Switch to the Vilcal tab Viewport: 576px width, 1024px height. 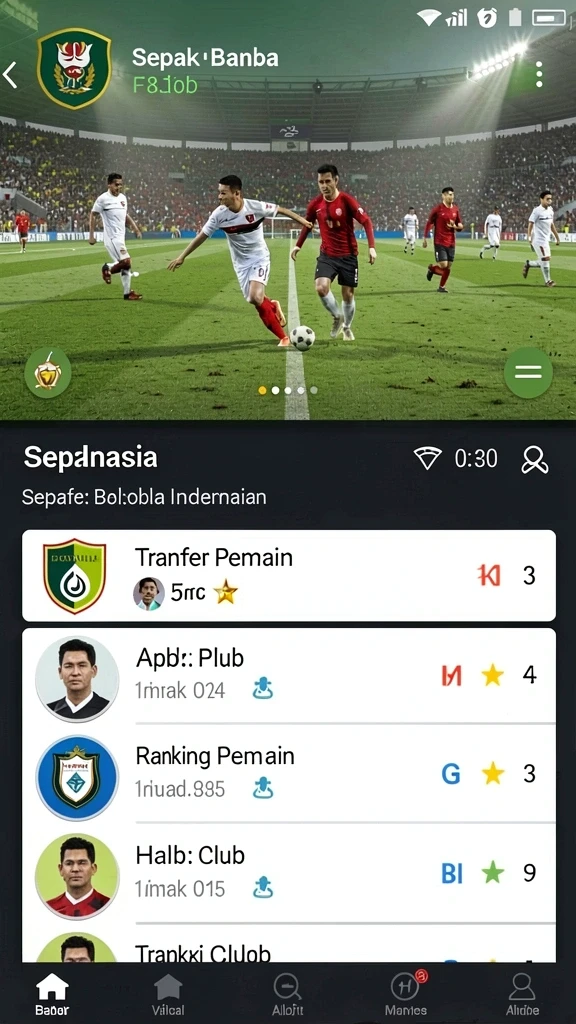pyautogui.click(x=168, y=995)
